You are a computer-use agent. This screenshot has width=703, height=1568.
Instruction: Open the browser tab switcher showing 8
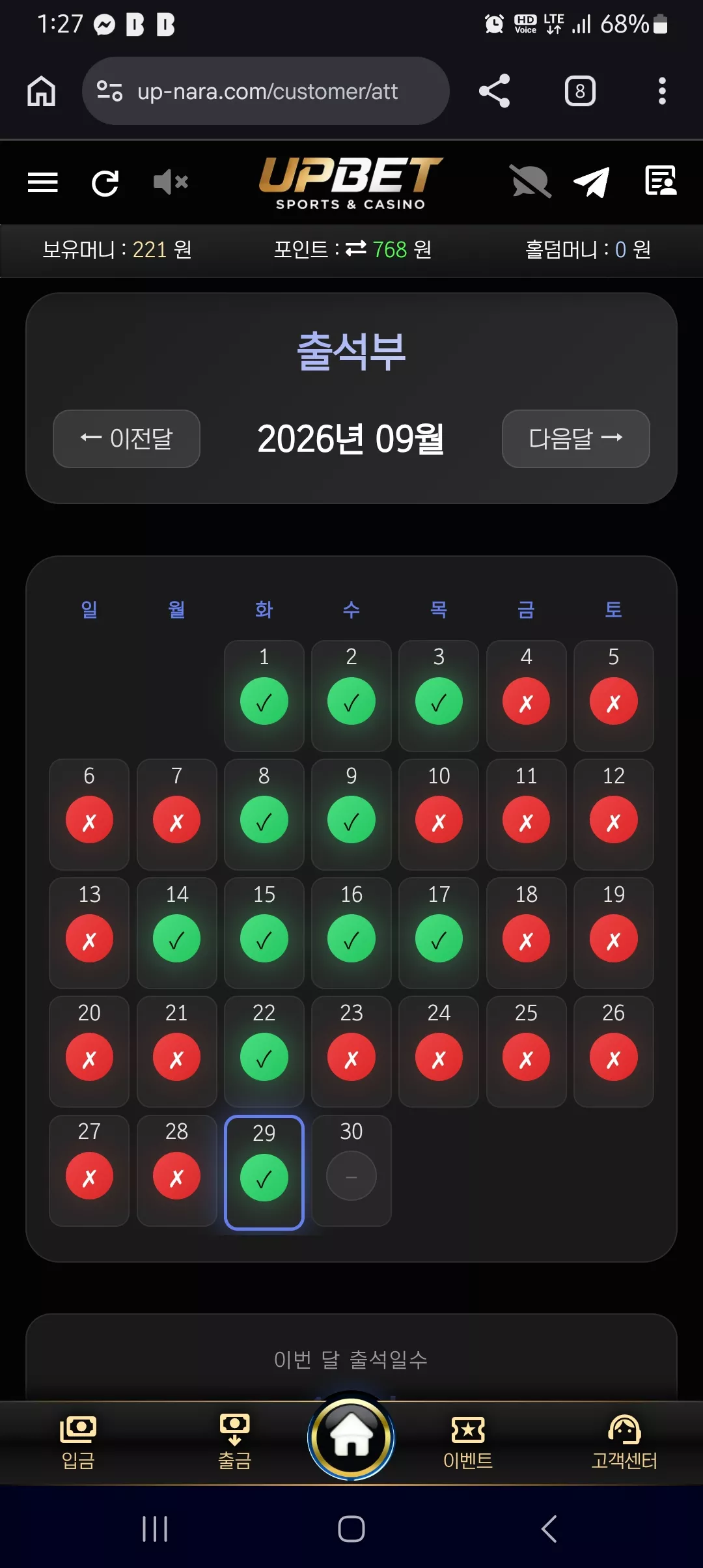(x=580, y=91)
